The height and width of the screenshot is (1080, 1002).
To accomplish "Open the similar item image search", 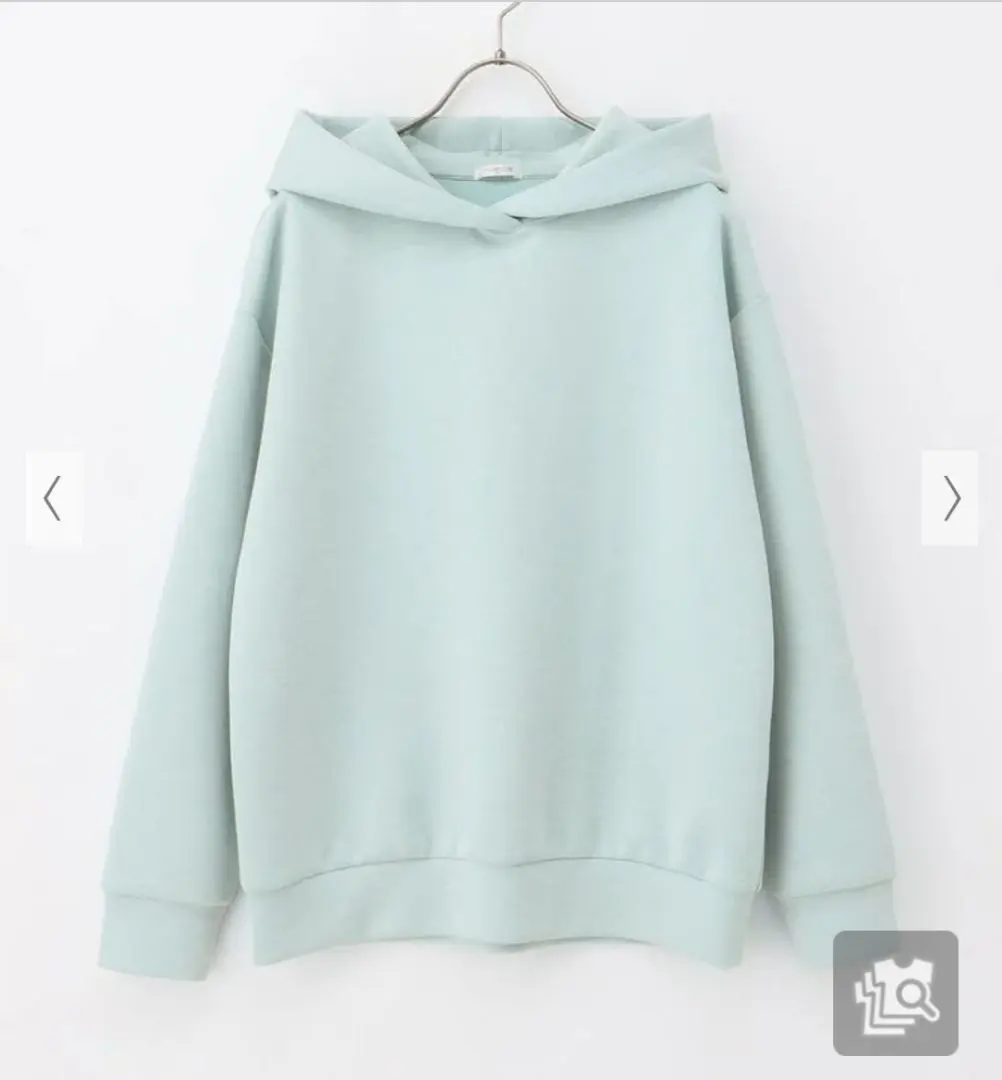I will pyautogui.click(x=895, y=993).
